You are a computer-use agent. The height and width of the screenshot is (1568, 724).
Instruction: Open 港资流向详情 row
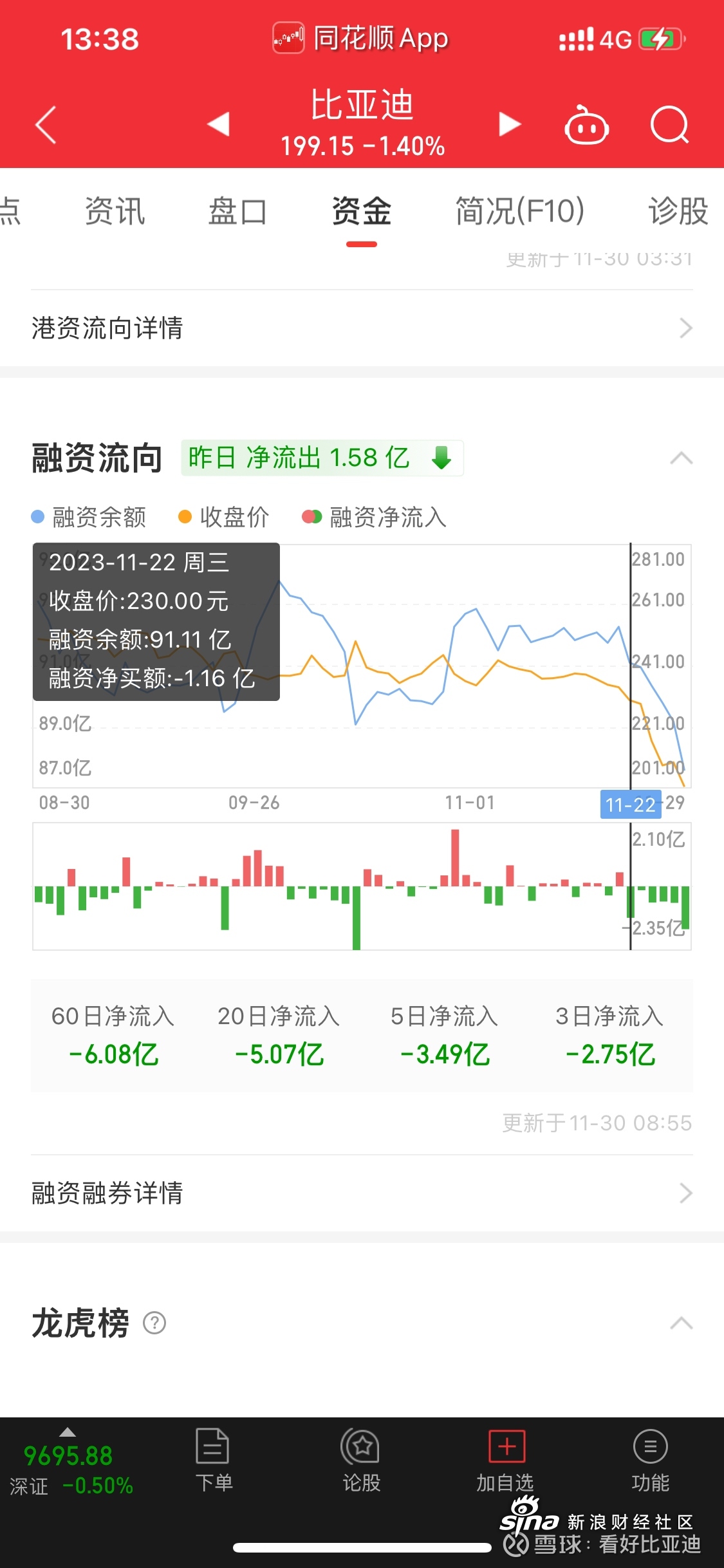(x=362, y=328)
